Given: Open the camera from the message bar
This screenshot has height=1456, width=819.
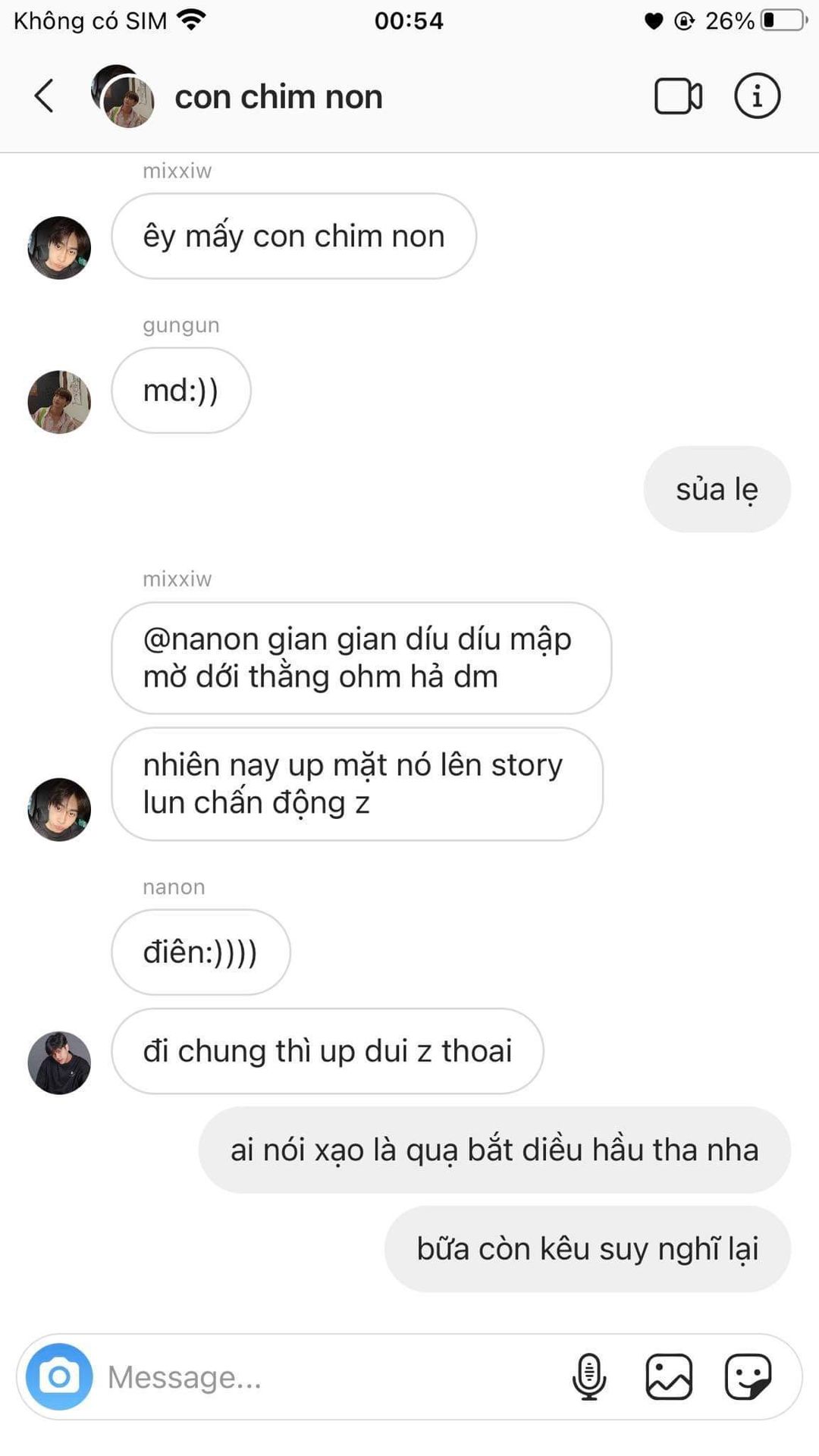Looking at the screenshot, I should coord(59,1376).
